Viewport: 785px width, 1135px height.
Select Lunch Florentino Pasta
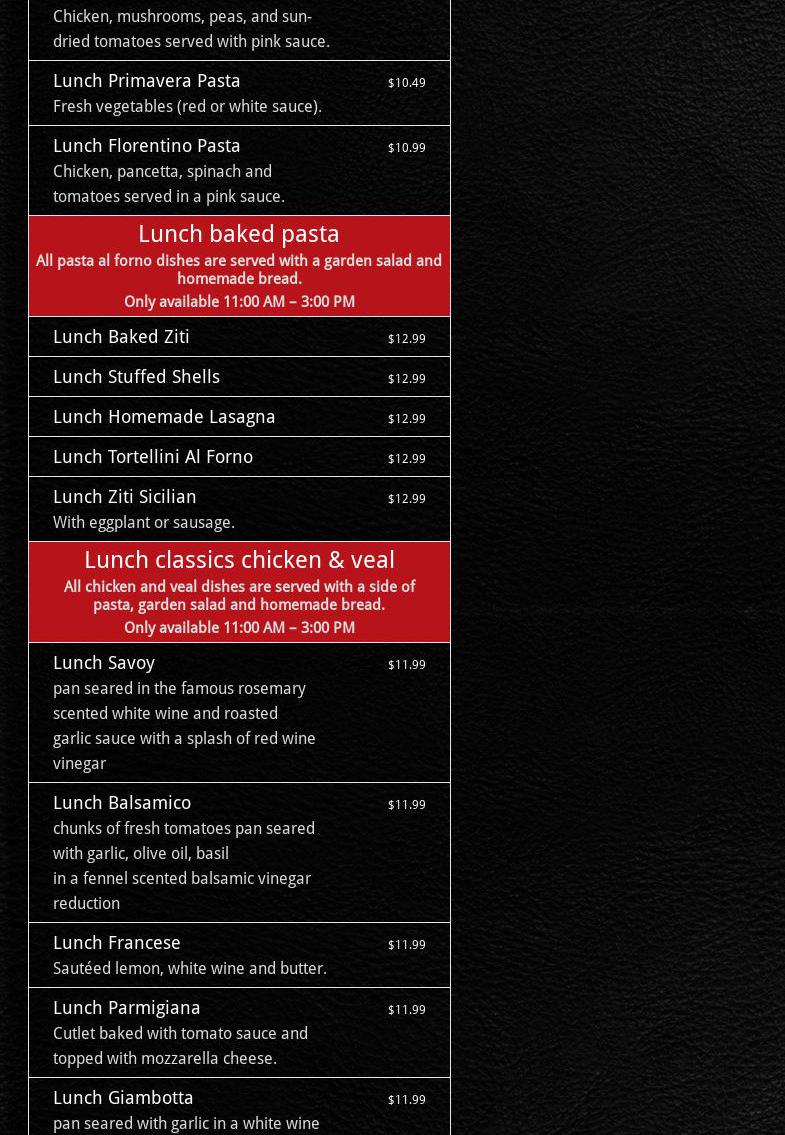(147, 146)
